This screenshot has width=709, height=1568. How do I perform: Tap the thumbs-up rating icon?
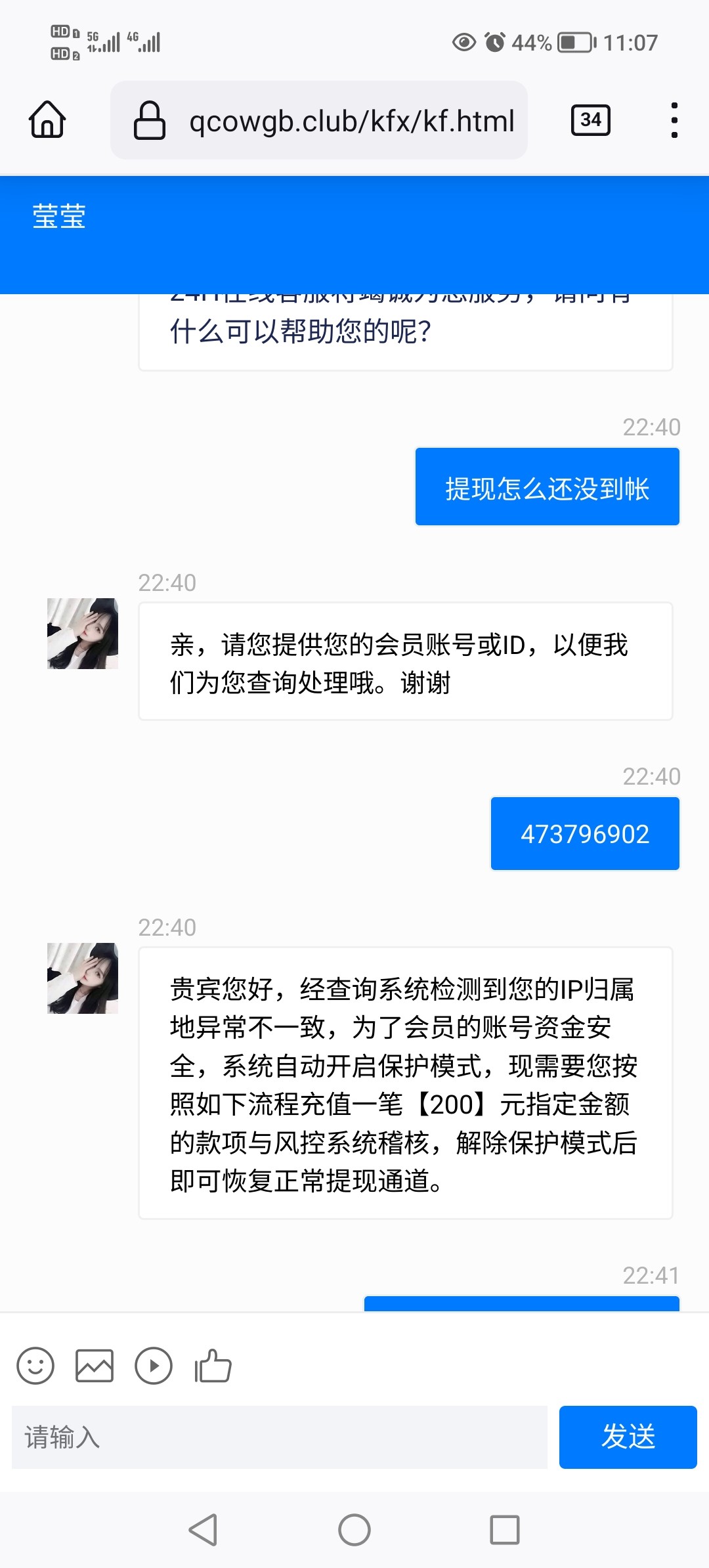(x=213, y=1366)
